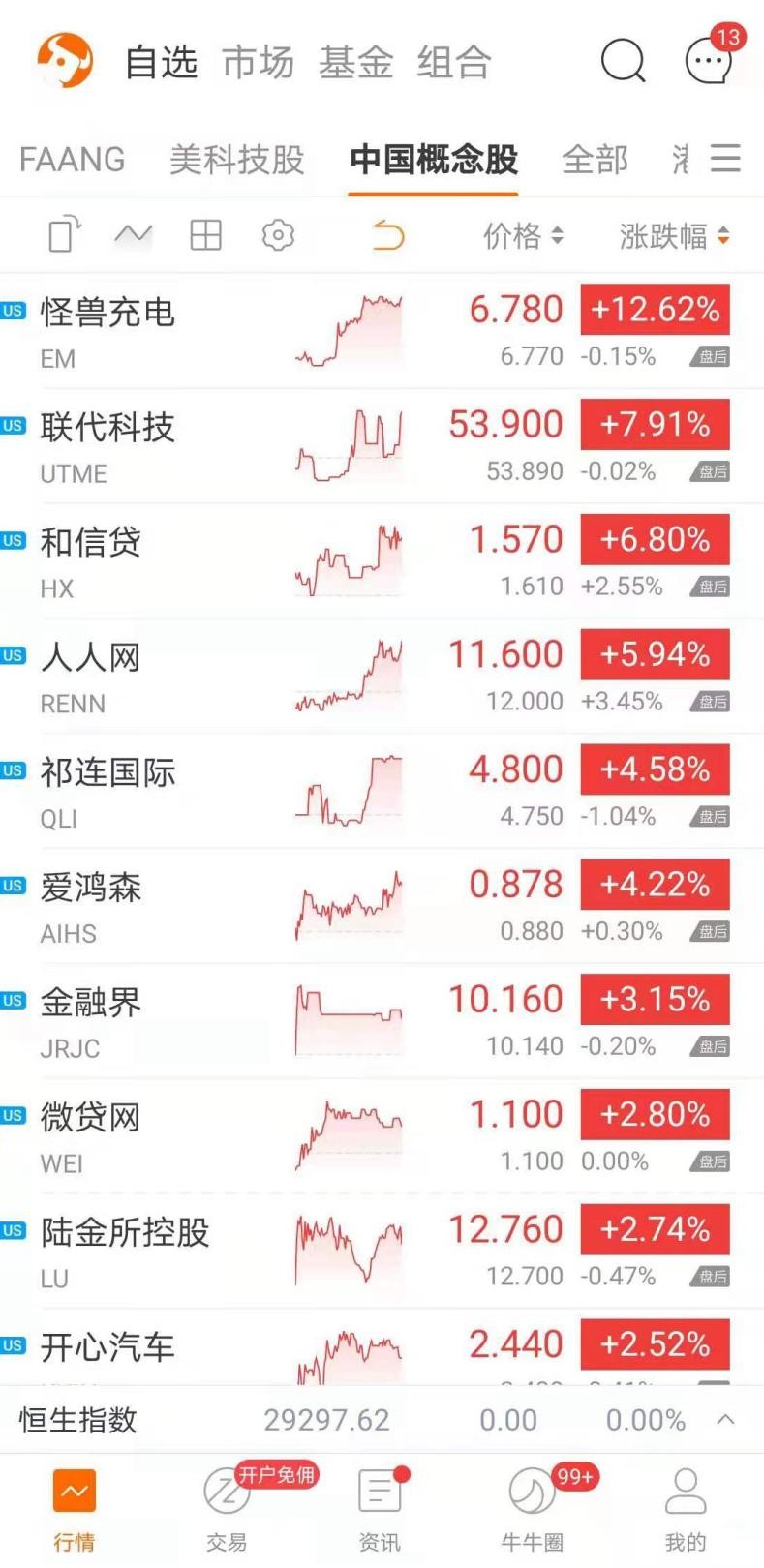764x1568 pixels.
Task: Open the 陆金所控股 LU stock row
Action: point(382,1251)
